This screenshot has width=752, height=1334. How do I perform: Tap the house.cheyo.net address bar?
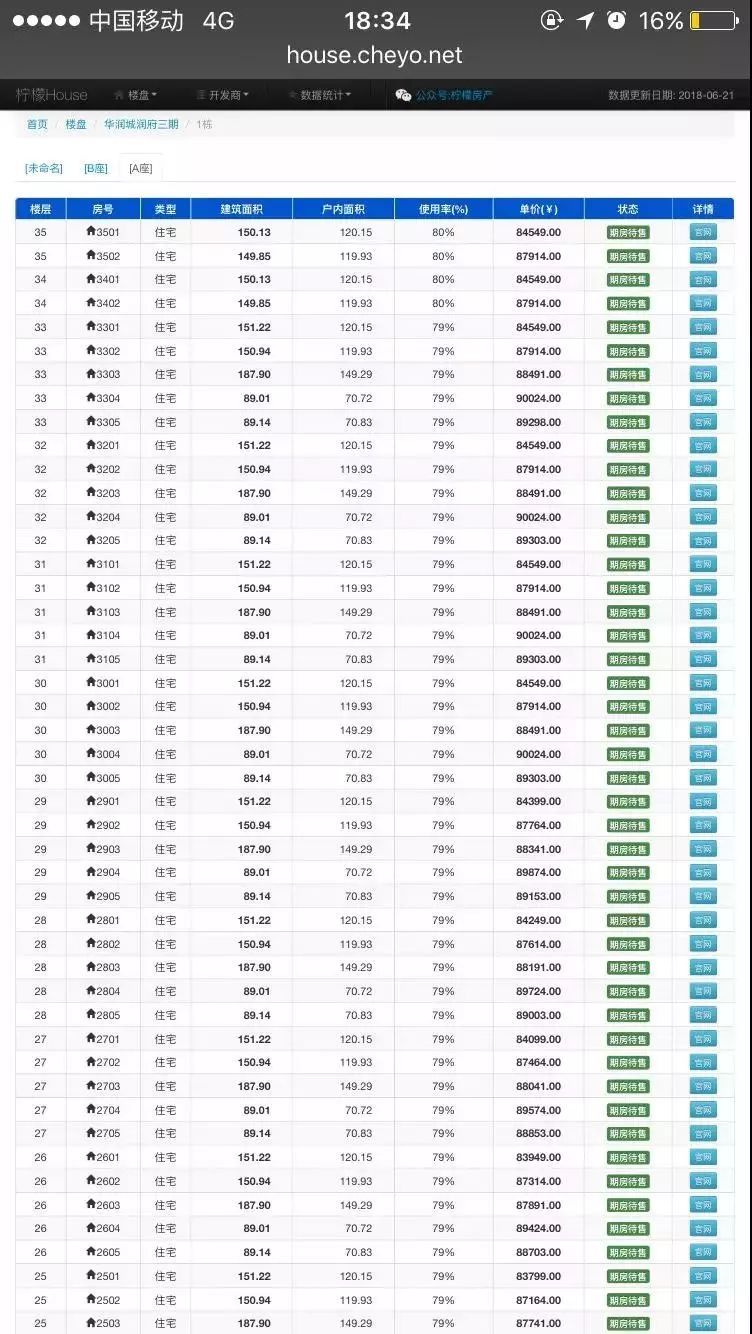[x=375, y=55]
